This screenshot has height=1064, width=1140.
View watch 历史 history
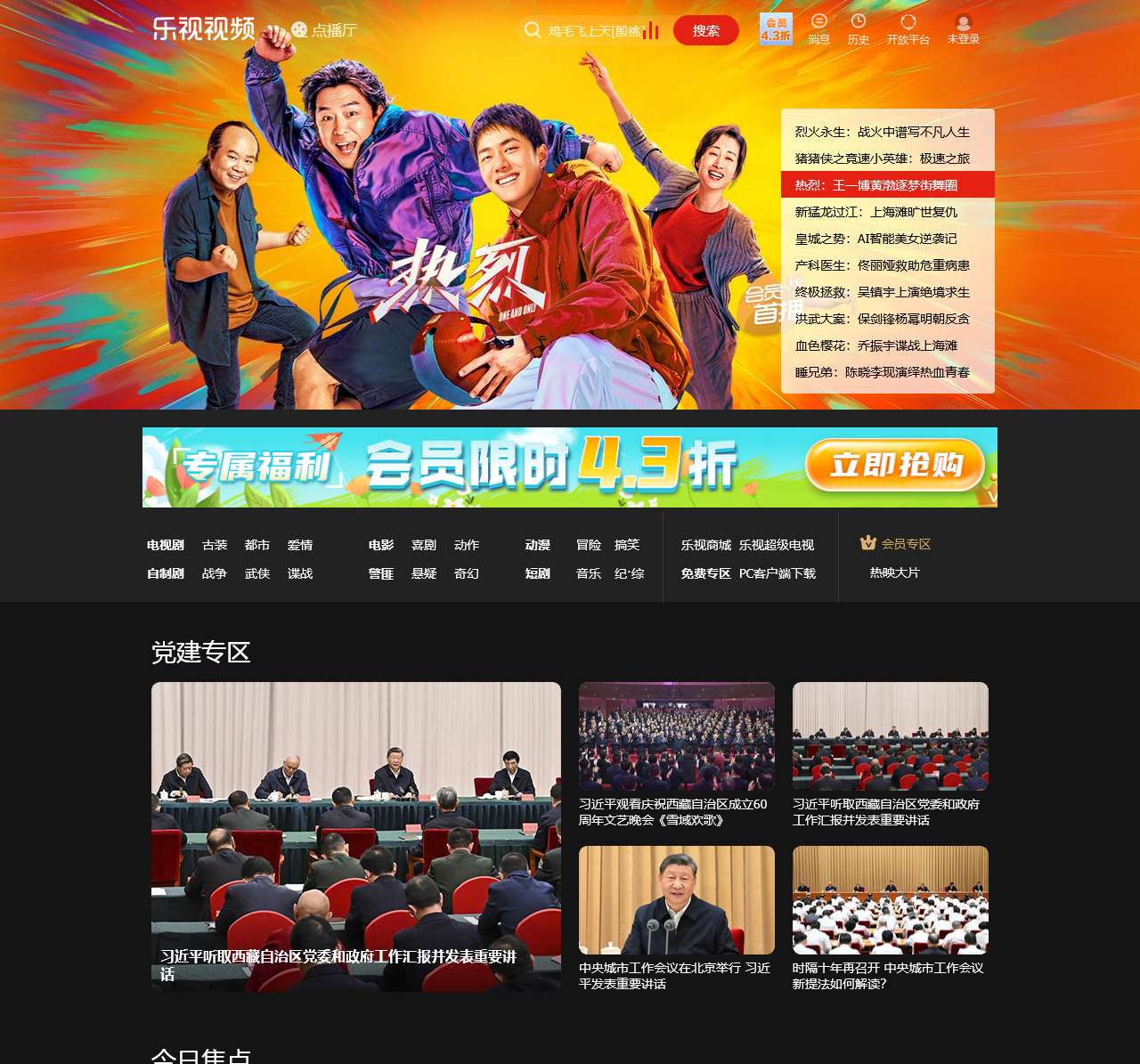(x=858, y=29)
